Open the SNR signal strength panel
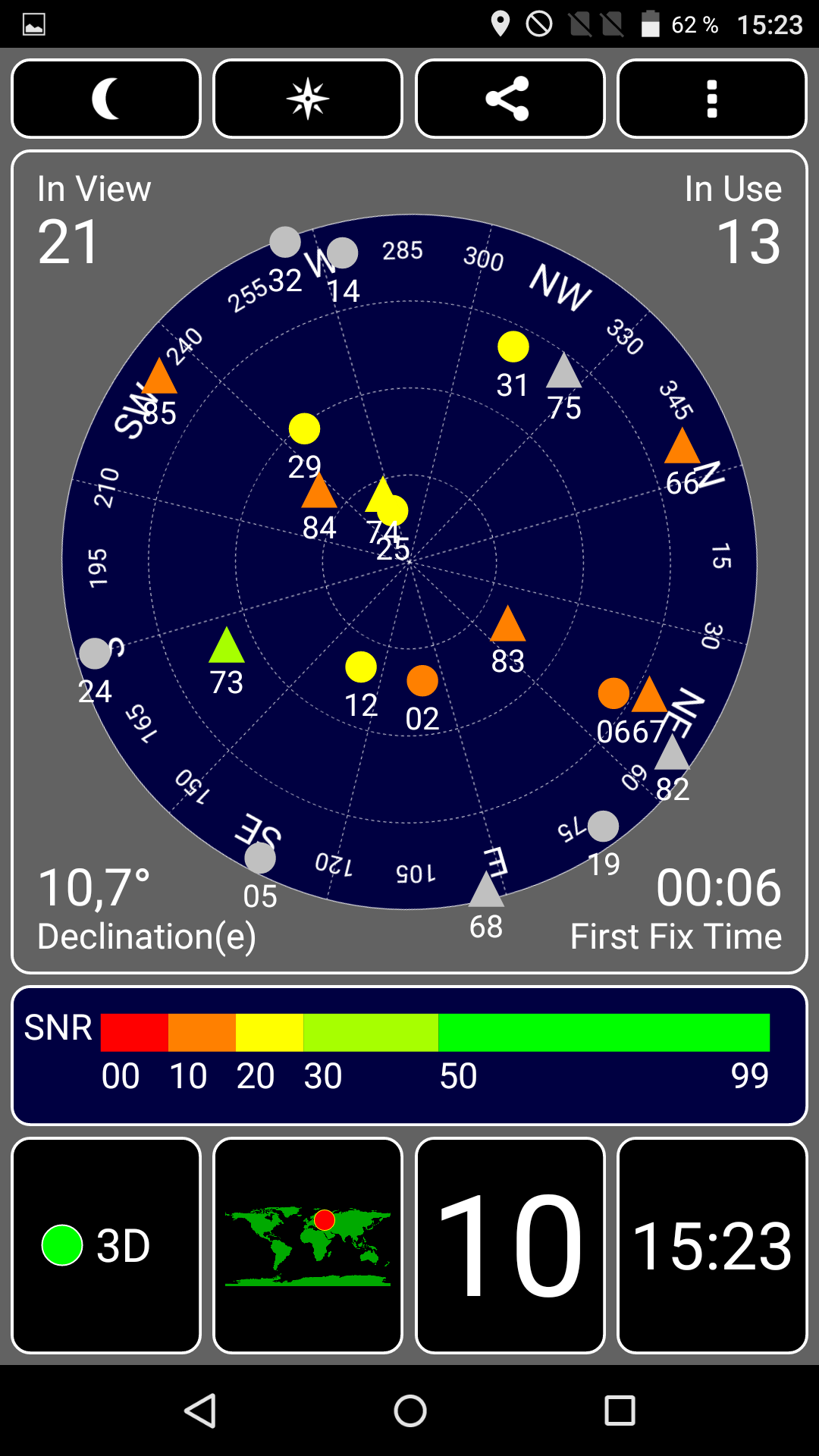Viewport: 819px width, 1456px height. [409, 1056]
